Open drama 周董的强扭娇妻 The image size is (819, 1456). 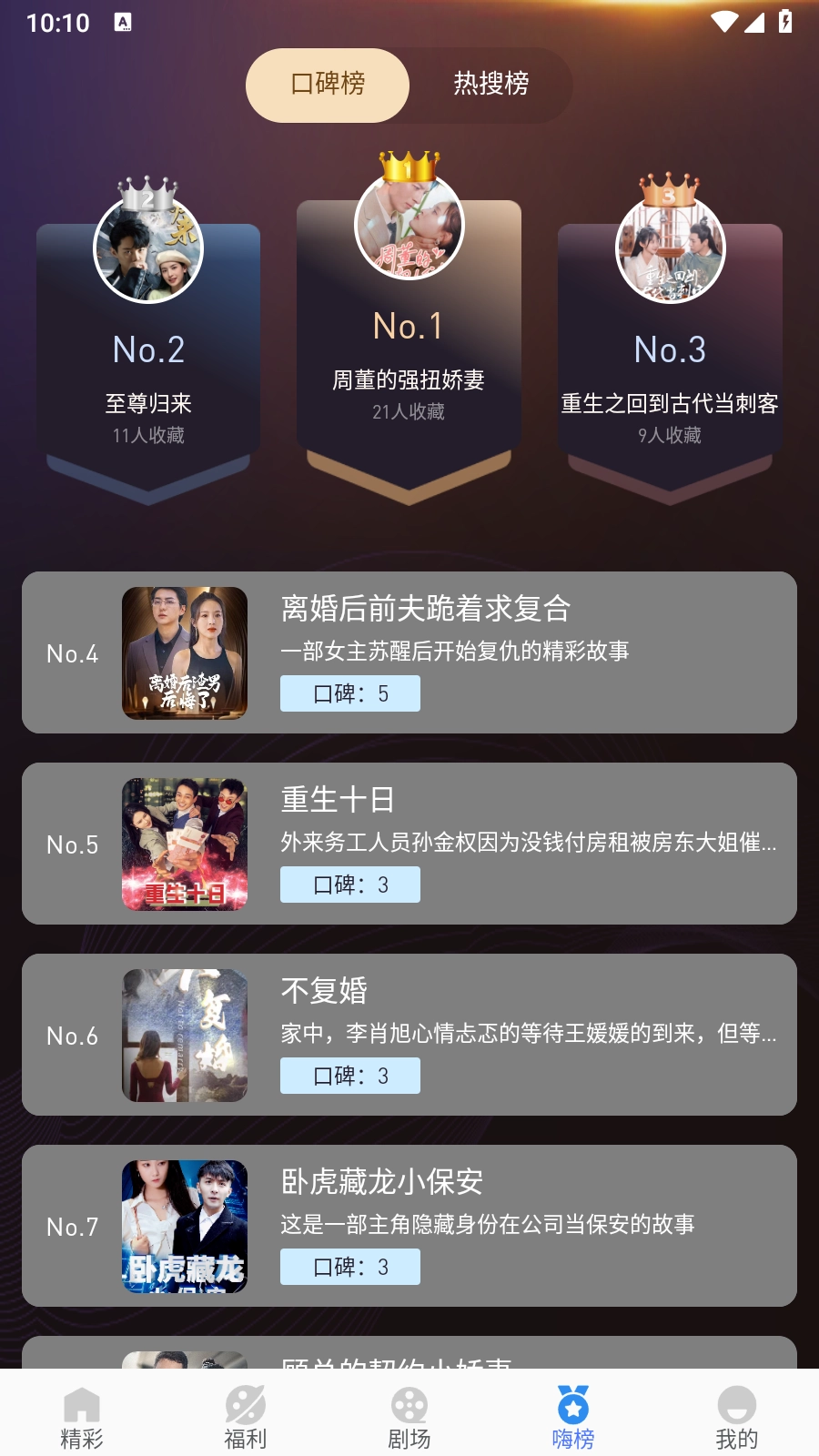click(409, 379)
